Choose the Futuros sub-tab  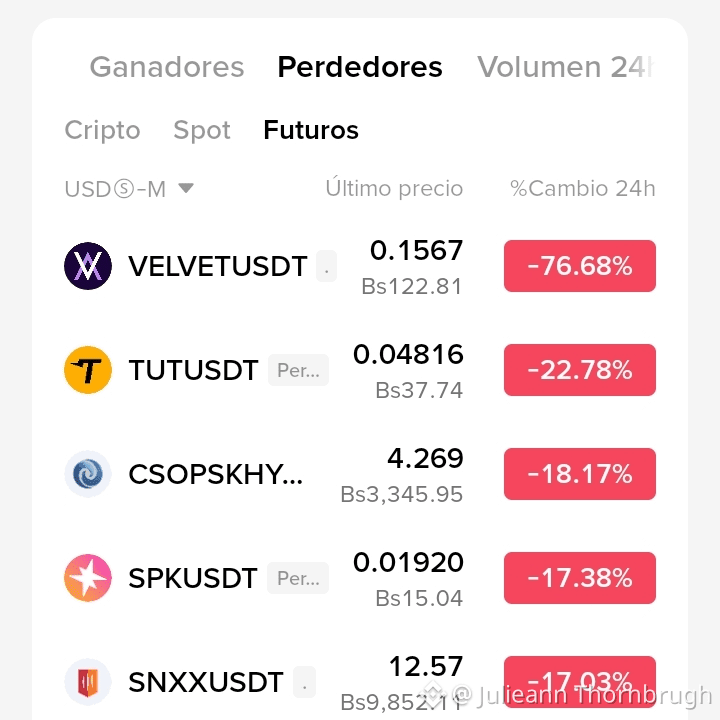311,130
